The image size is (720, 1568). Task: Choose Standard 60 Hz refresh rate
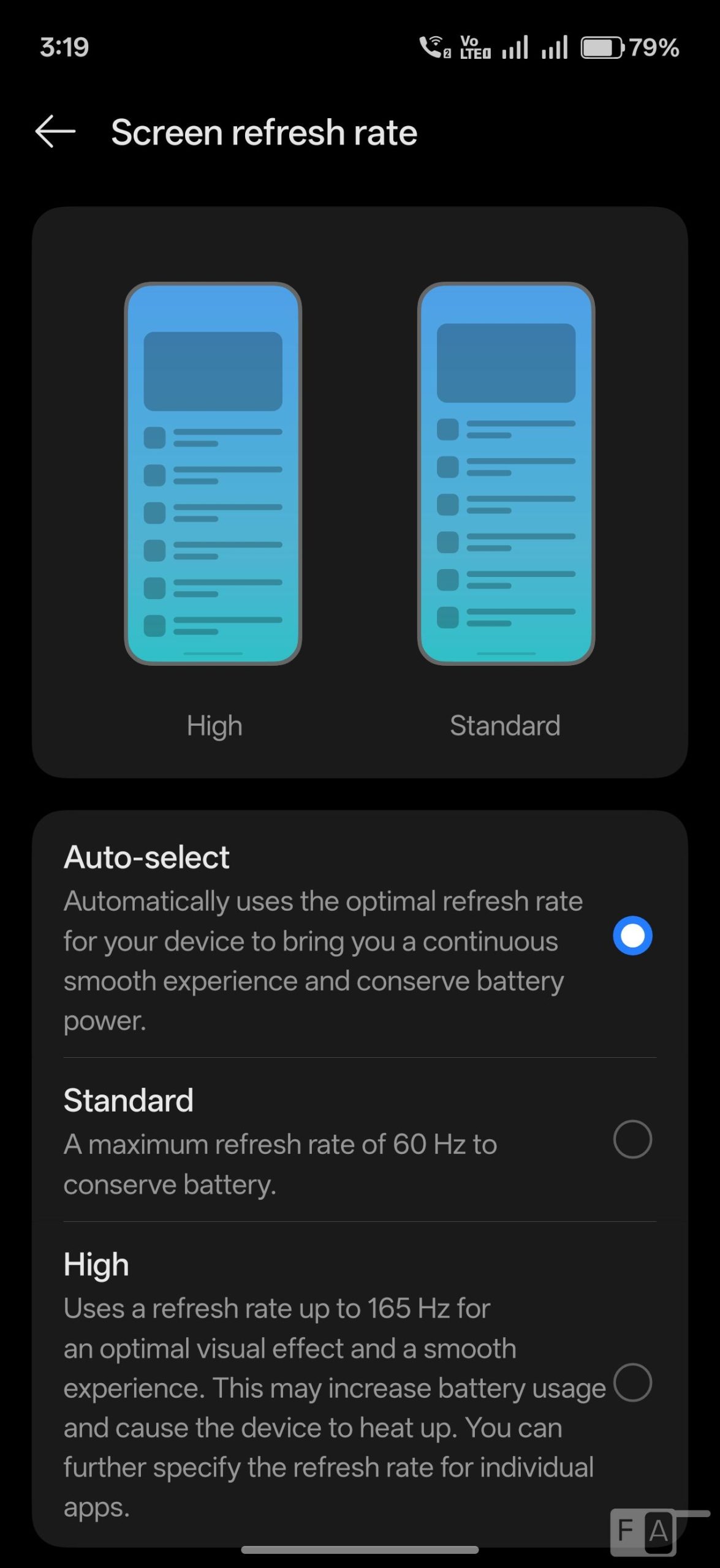coord(632,1139)
